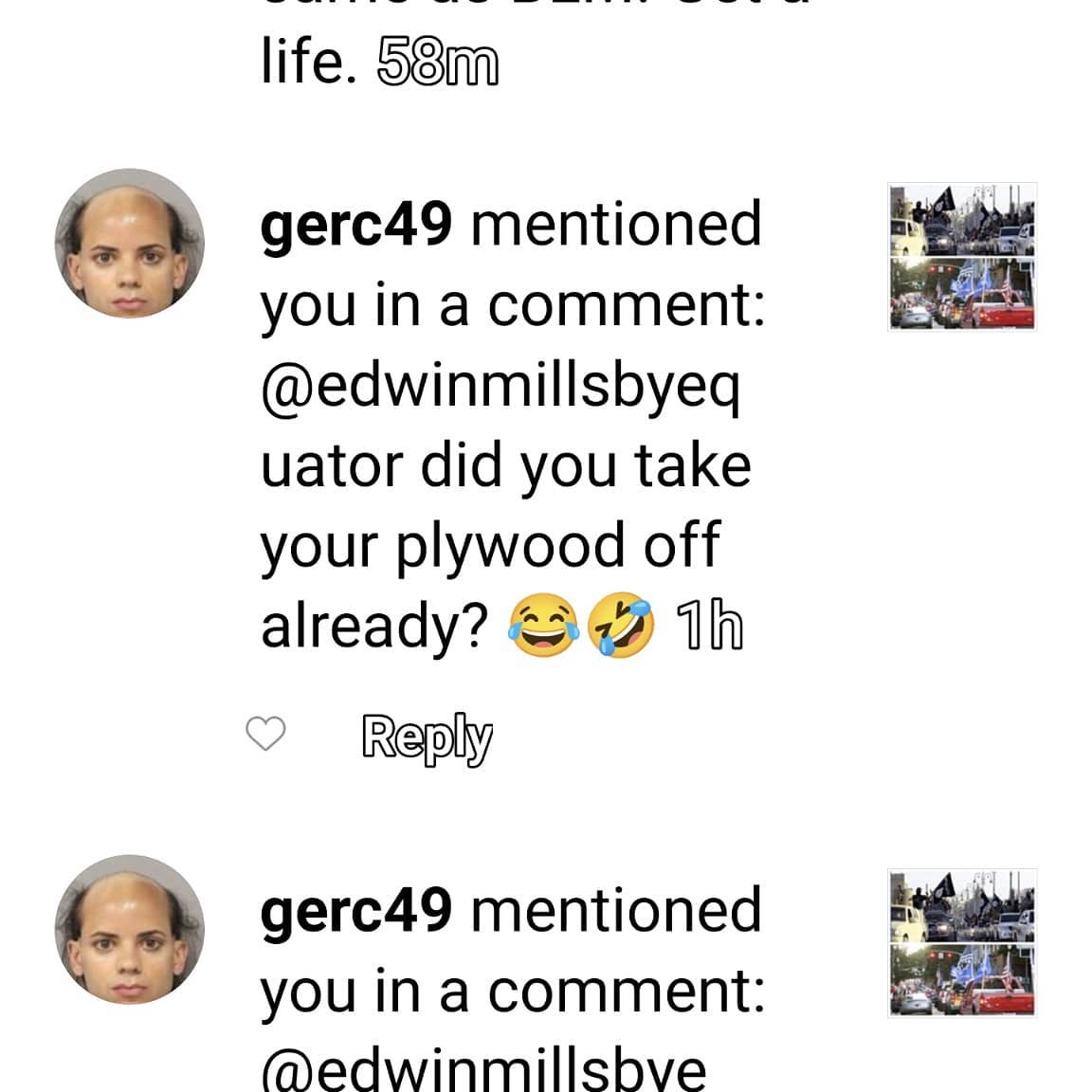Open post thumbnail in the cut-off gerc49 notification

click(961, 943)
